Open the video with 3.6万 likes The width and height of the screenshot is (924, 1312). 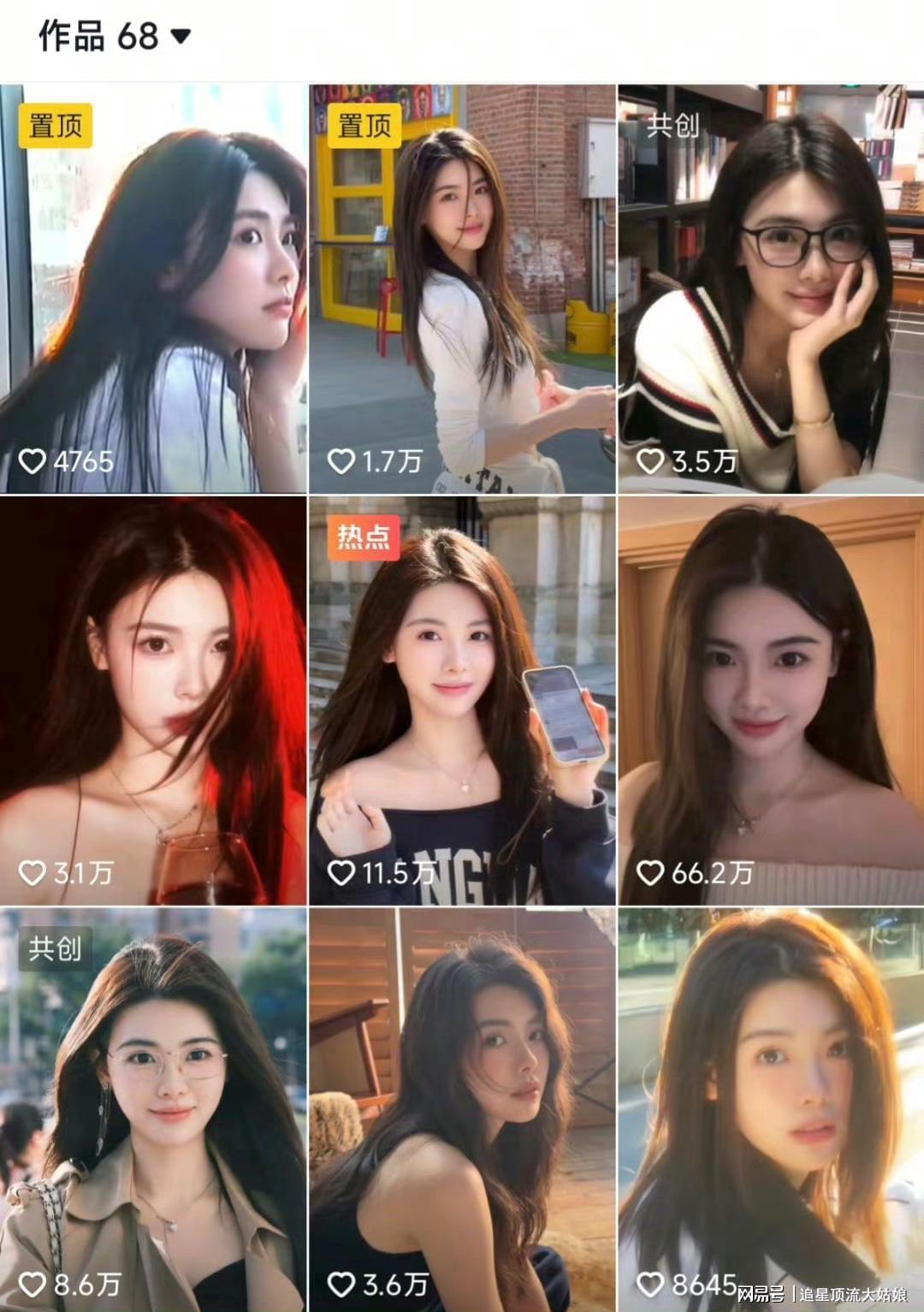tap(462, 1110)
